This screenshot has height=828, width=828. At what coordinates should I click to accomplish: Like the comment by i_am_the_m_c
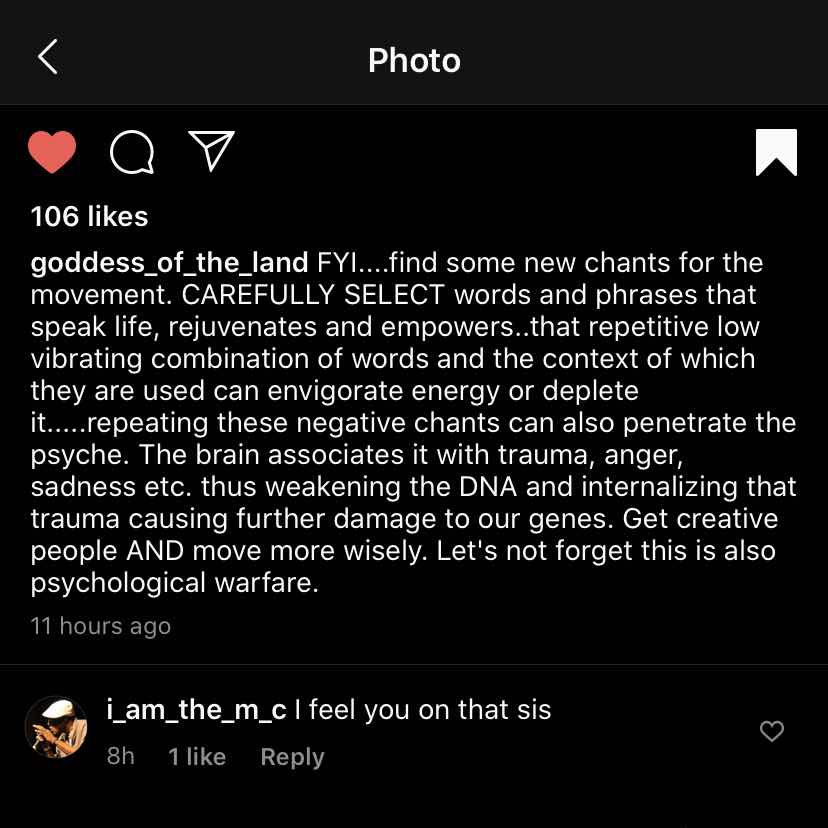[x=771, y=731]
